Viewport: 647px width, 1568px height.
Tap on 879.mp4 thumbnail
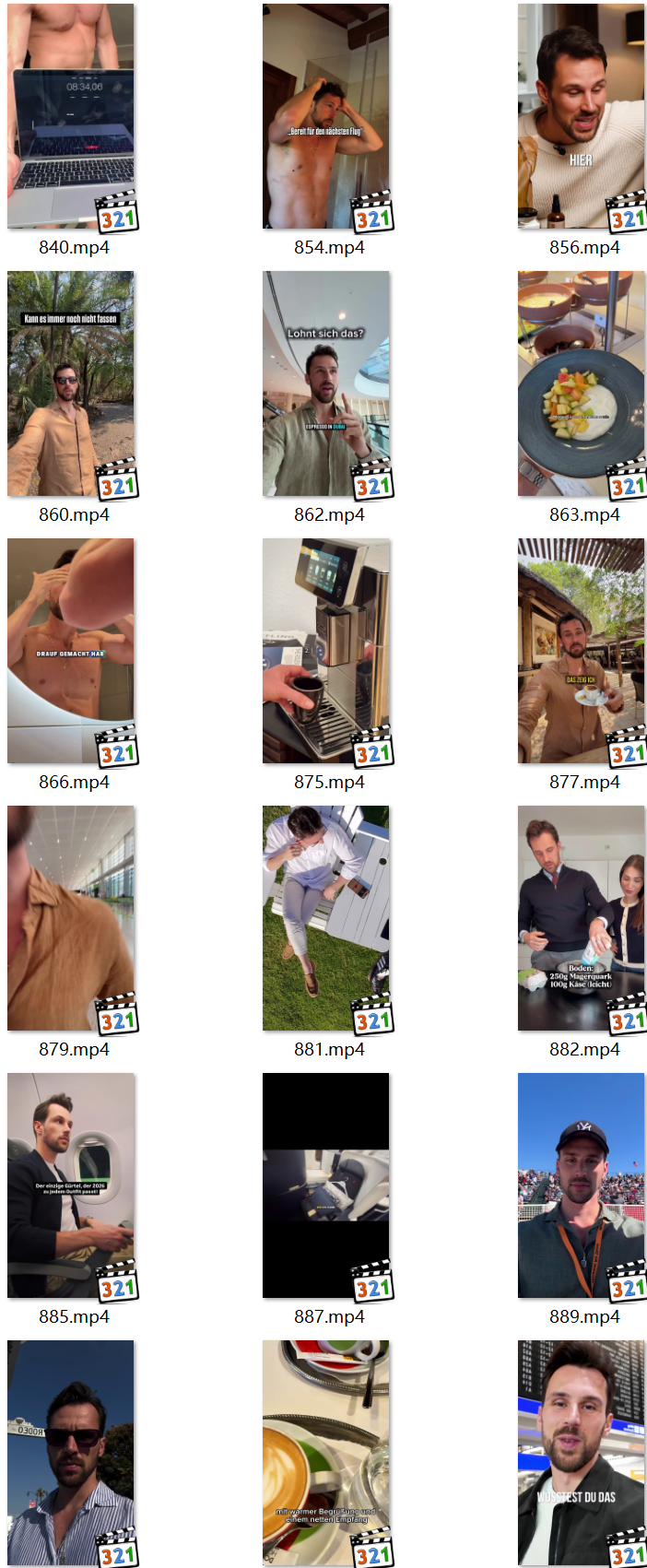(x=71, y=918)
